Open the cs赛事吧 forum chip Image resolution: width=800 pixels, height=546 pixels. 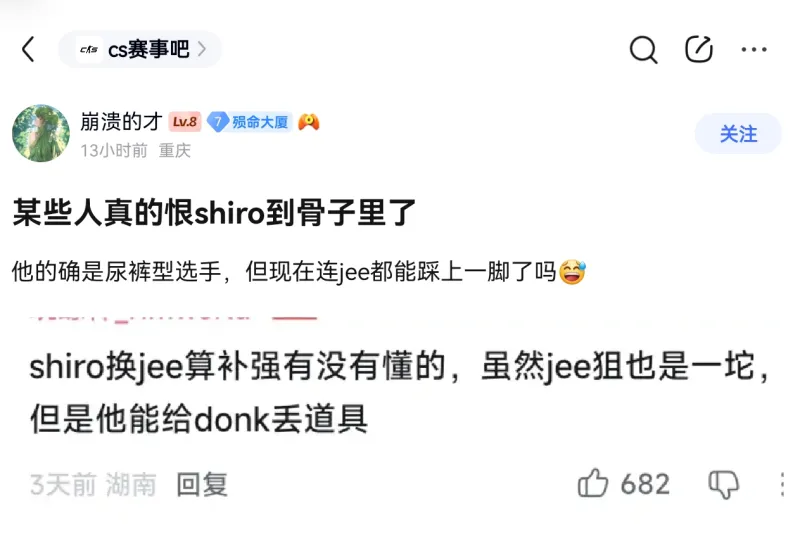[x=141, y=49]
